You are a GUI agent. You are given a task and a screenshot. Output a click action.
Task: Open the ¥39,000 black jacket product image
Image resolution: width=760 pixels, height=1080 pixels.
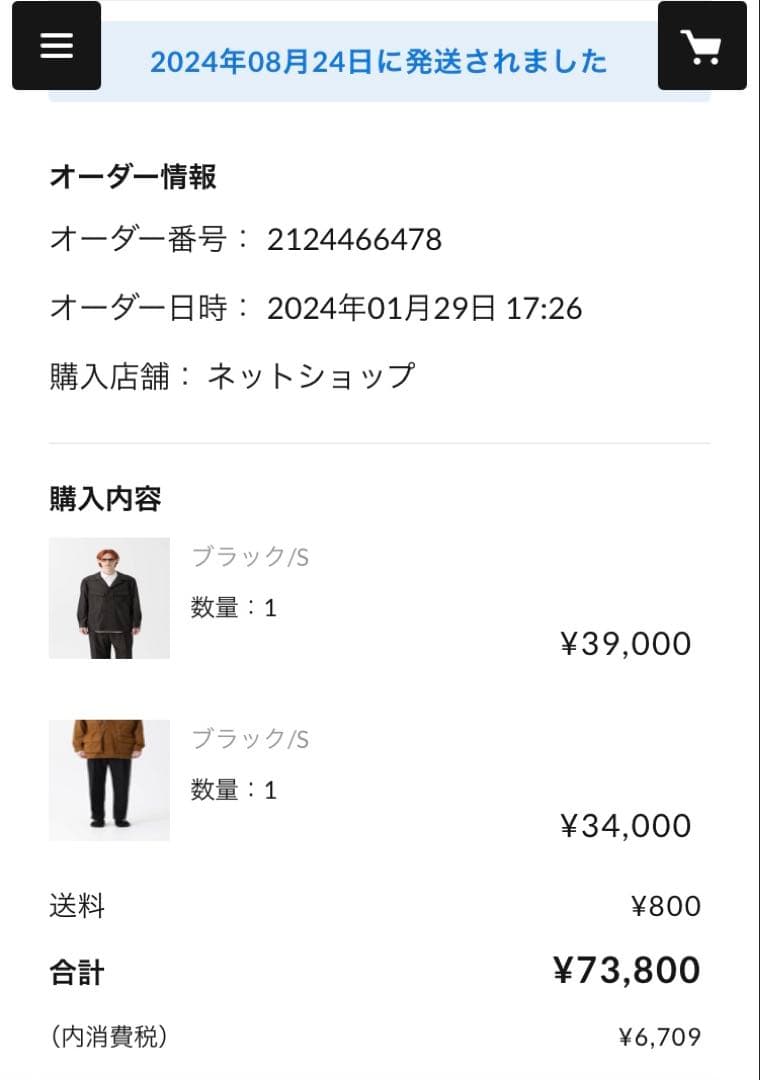[109, 598]
